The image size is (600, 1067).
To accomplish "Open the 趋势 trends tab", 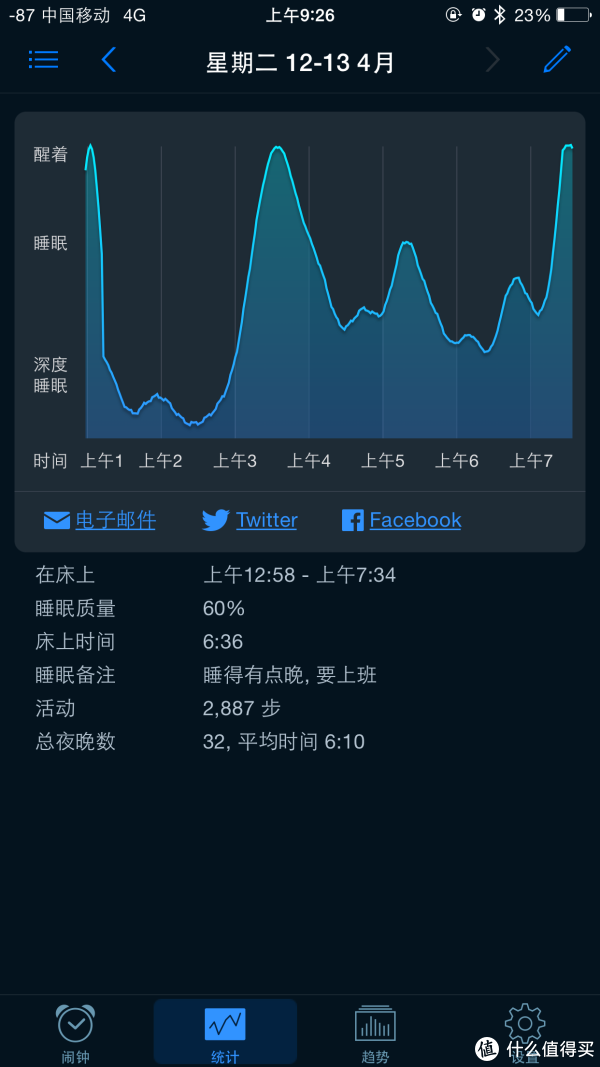I will (x=375, y=1032).
